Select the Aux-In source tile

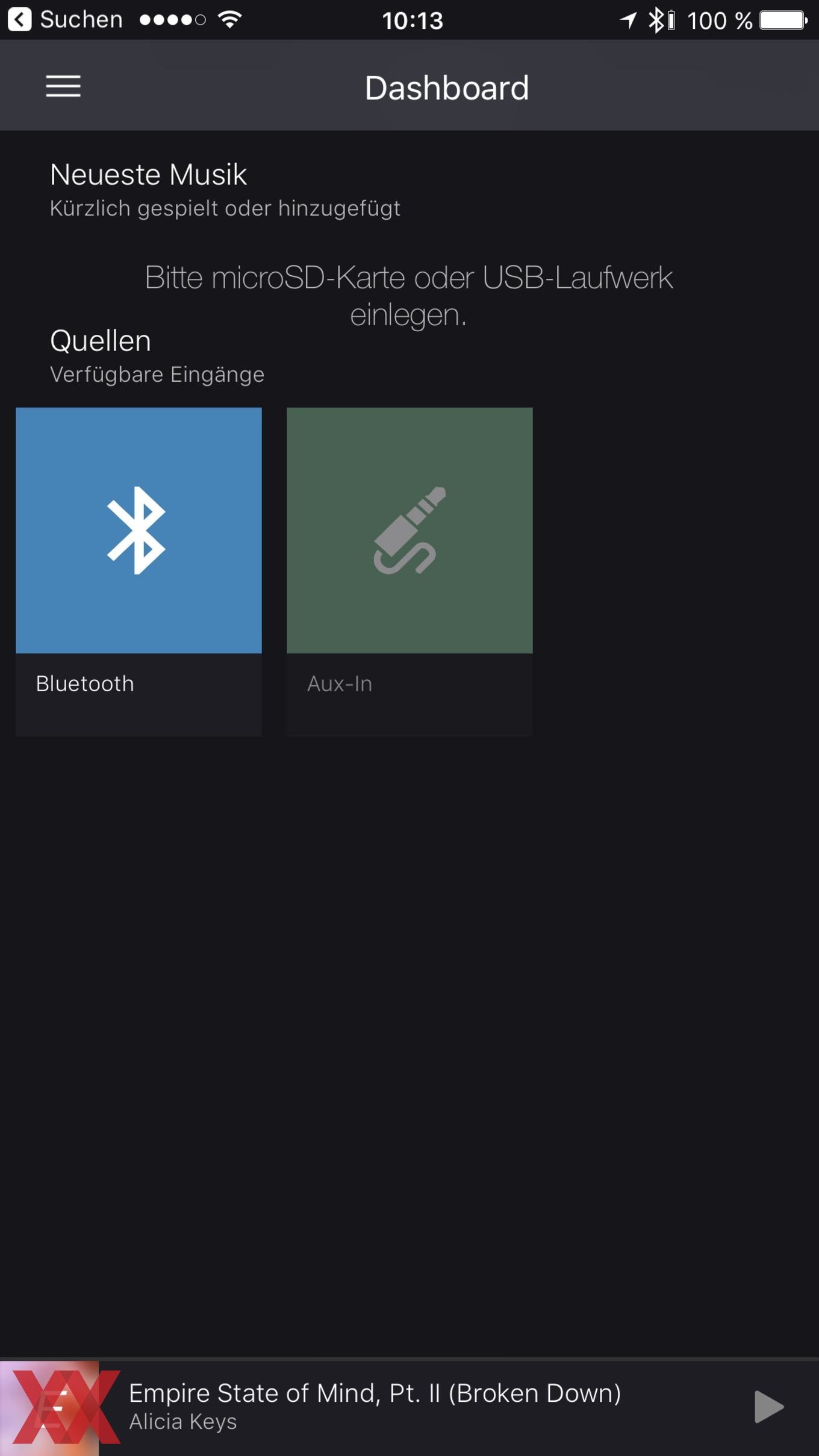(x=409, y=571)
